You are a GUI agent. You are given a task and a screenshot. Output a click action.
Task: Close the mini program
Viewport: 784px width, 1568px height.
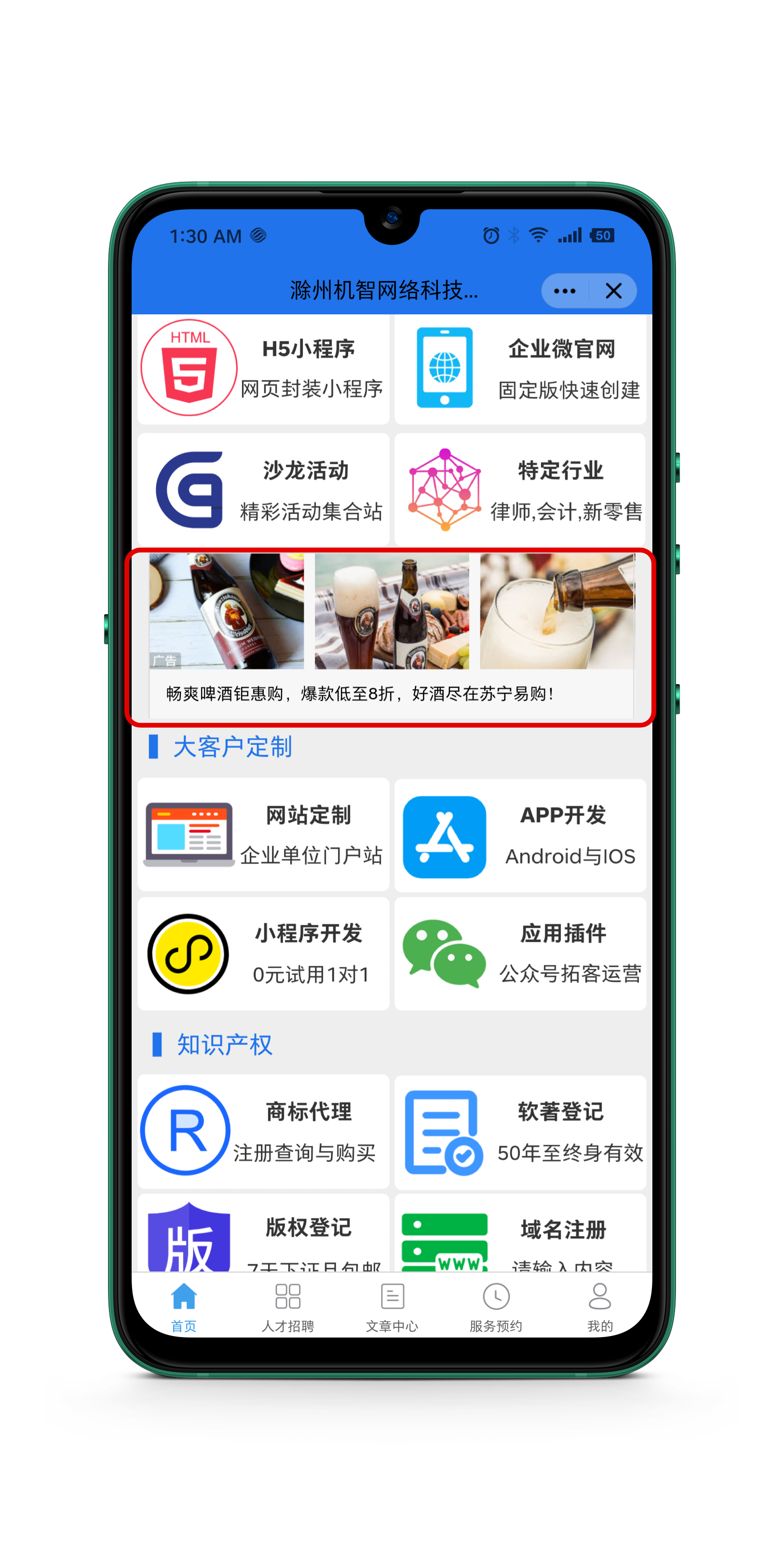tap(613, 291)
